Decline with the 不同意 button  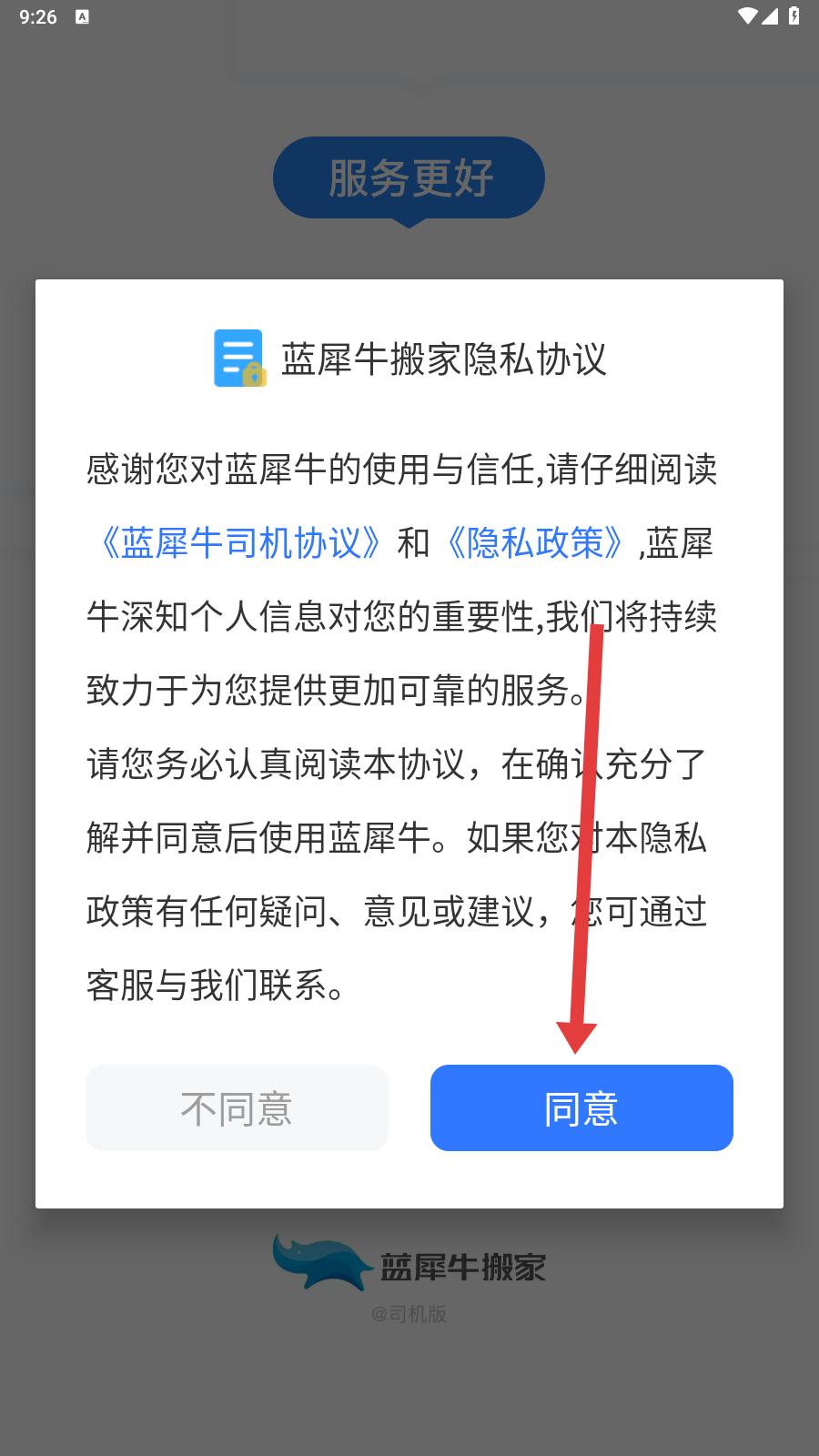[237, 1107]
